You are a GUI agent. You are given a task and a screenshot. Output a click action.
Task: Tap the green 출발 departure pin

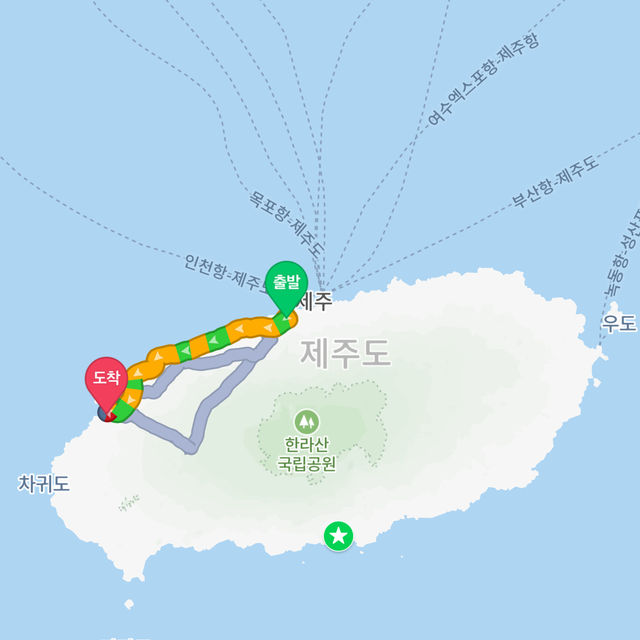pyautogui.click(x=287, y=289)
